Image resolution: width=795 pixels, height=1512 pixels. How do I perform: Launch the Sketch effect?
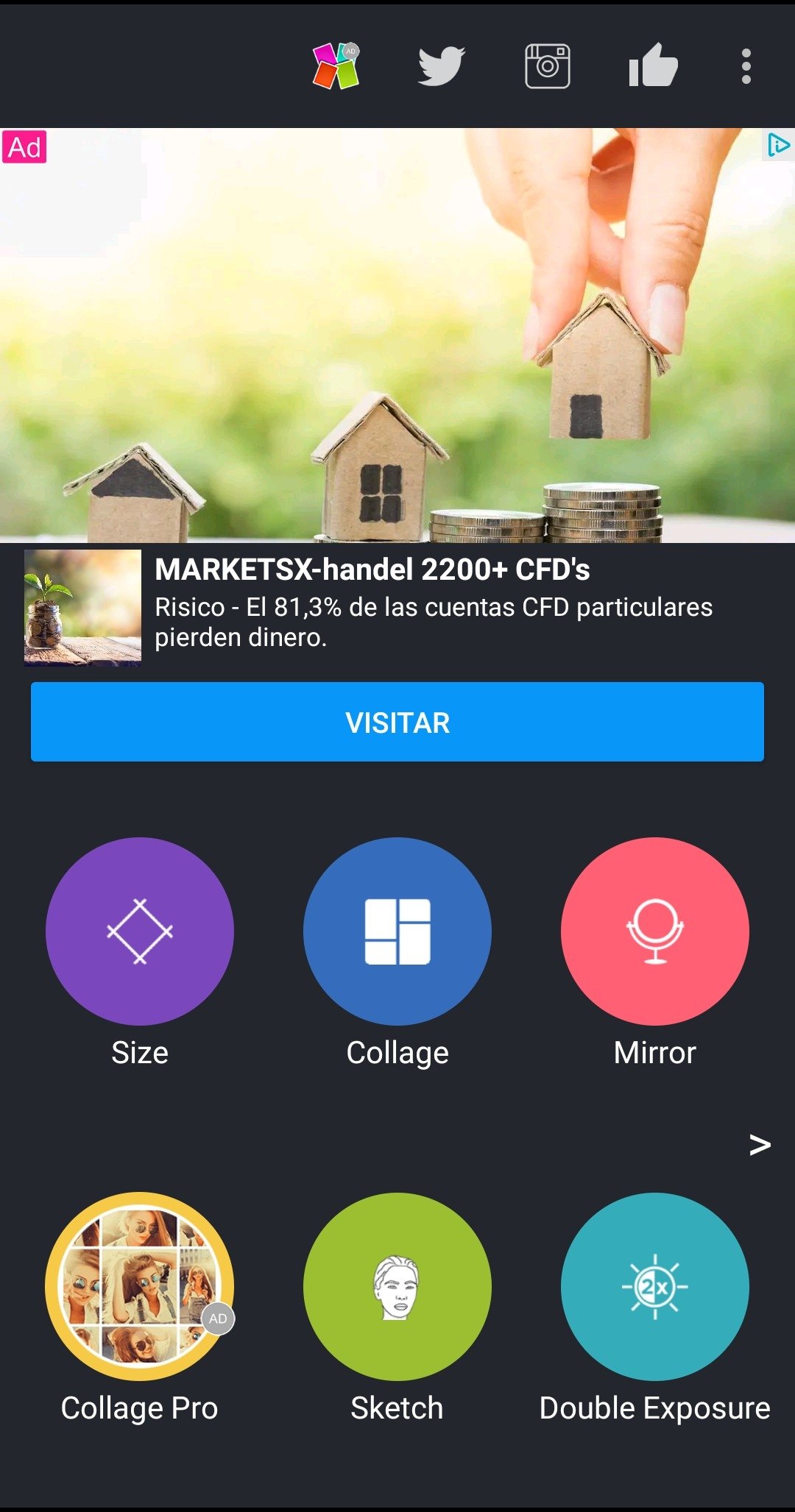pyautogui.click(x=397, y=1286)
